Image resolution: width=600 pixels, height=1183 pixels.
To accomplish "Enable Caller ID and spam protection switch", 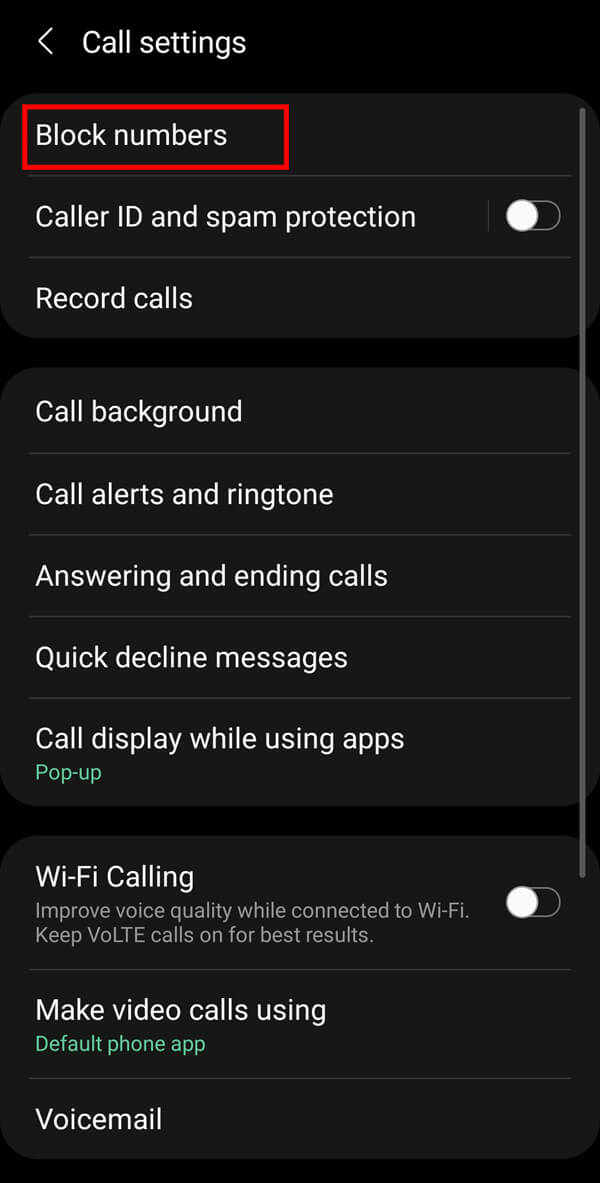I will coord(532,216).
